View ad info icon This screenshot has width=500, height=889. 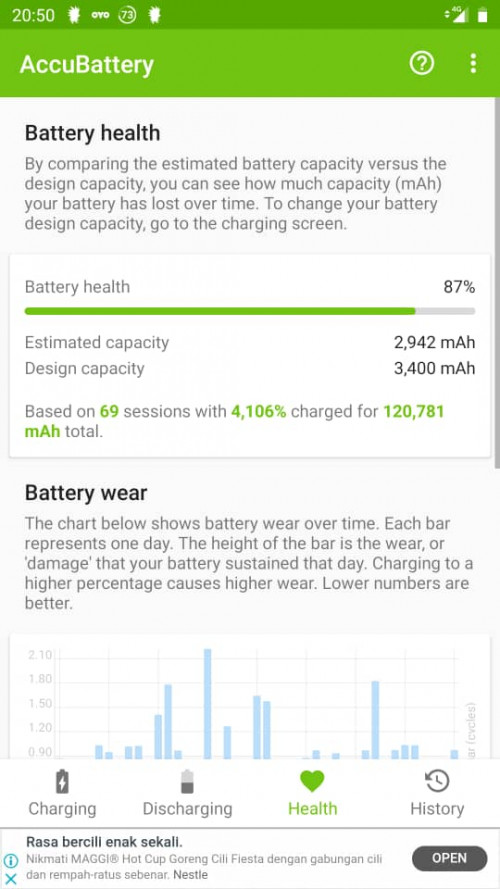pos(11,860)
